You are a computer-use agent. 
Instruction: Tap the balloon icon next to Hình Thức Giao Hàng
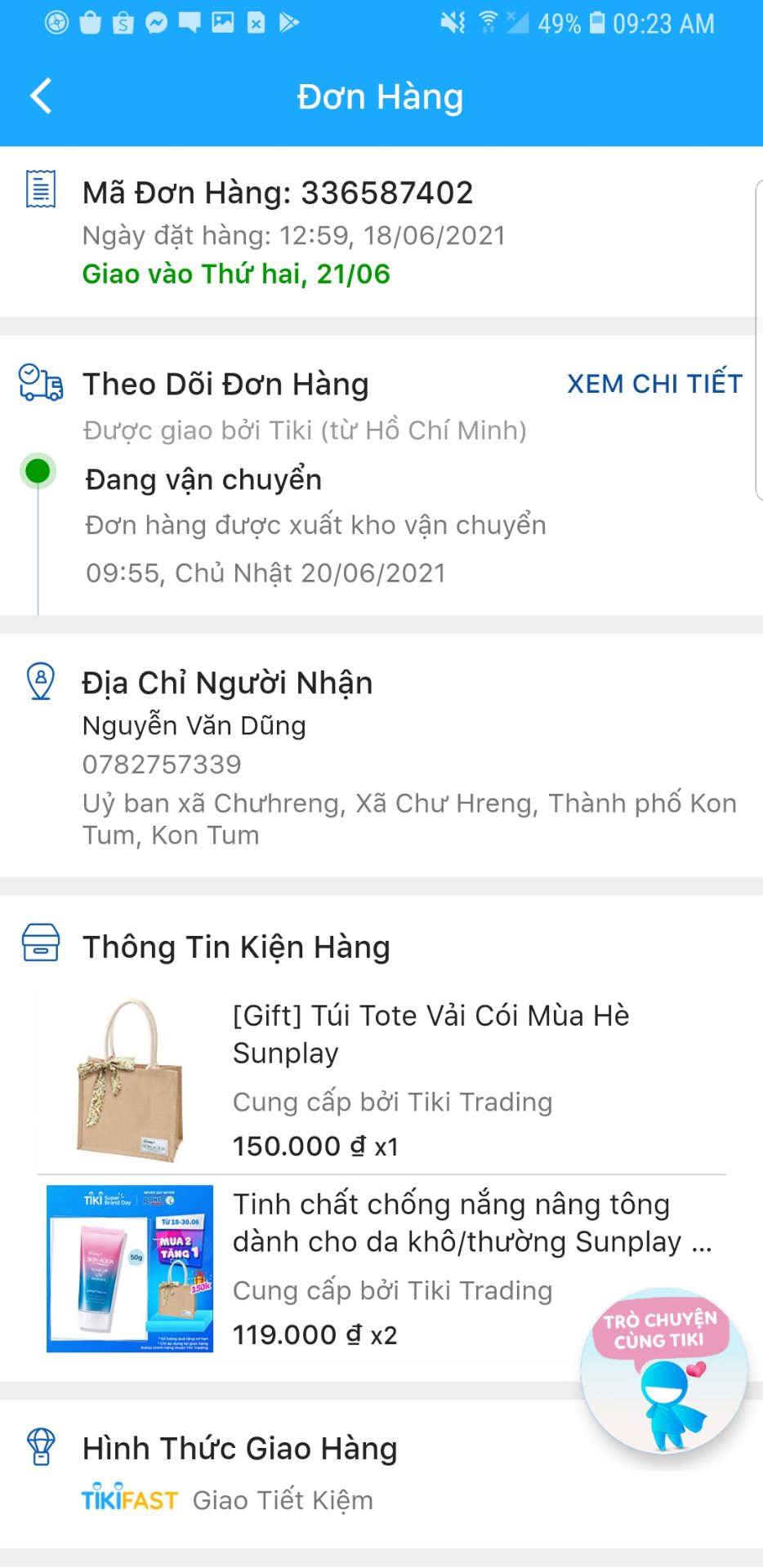(39, 1450)
